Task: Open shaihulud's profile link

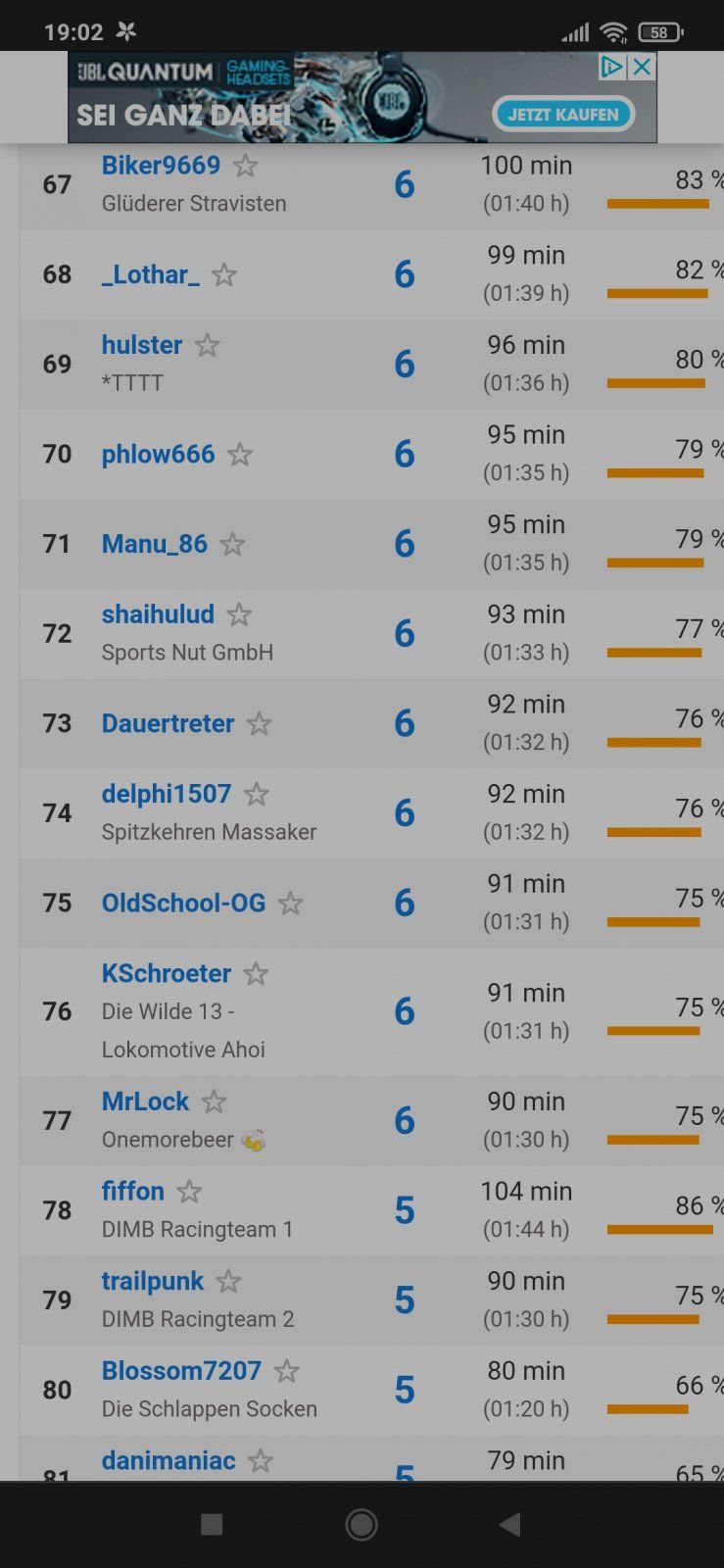Action: pyautogui.click(x=158, y=614)
